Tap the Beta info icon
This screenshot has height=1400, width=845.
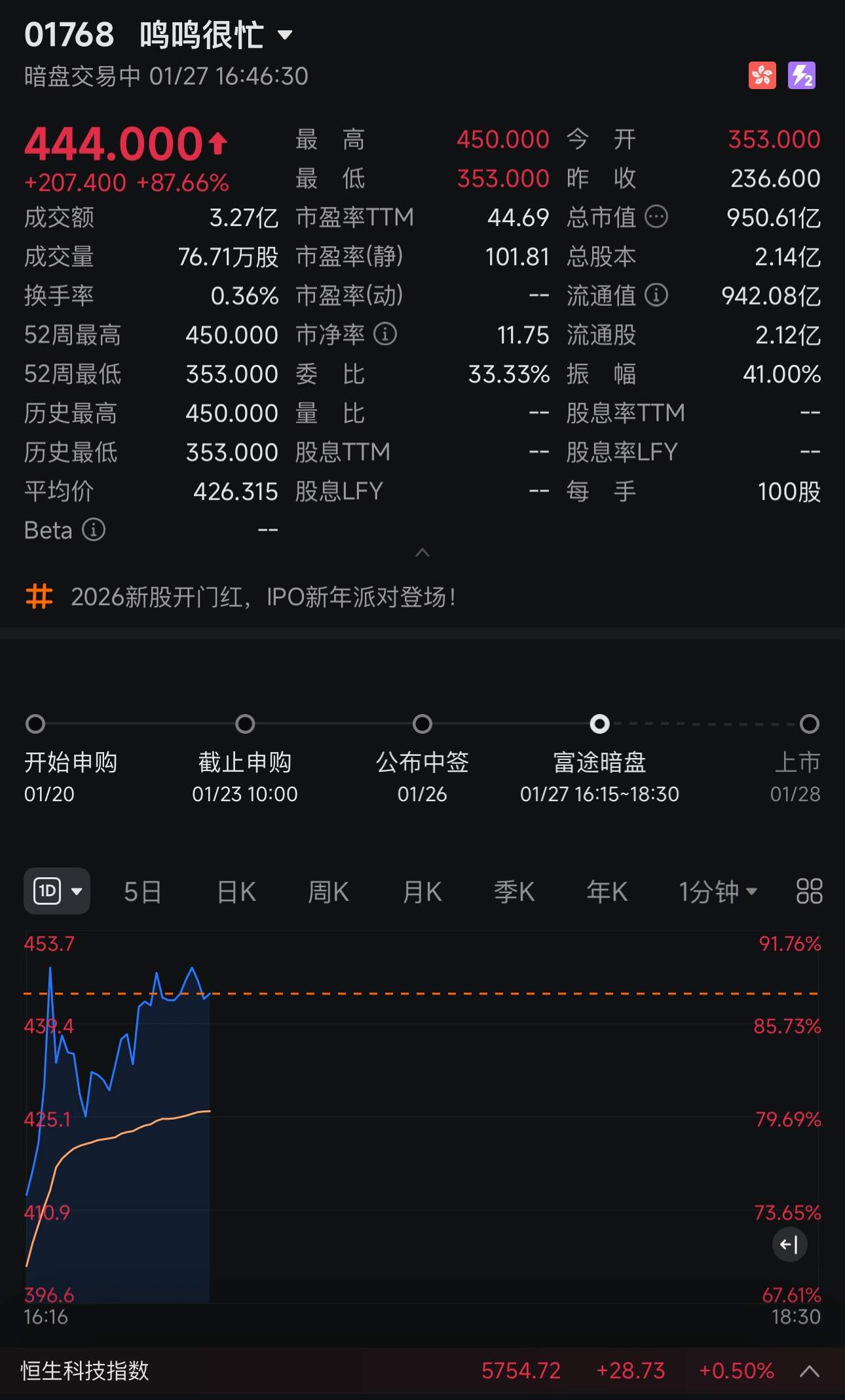(x=94, y=529)
